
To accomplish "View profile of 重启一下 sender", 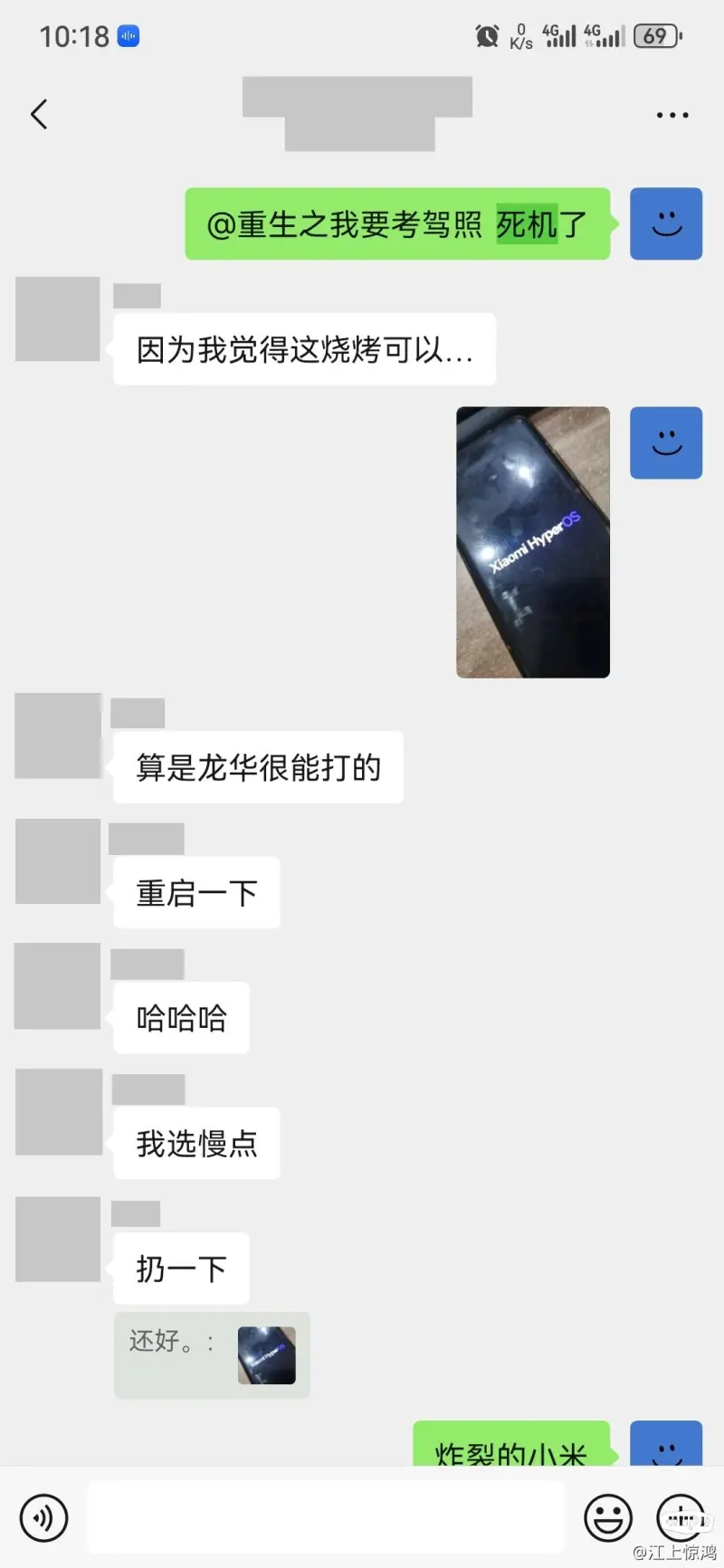I will 58,861.
